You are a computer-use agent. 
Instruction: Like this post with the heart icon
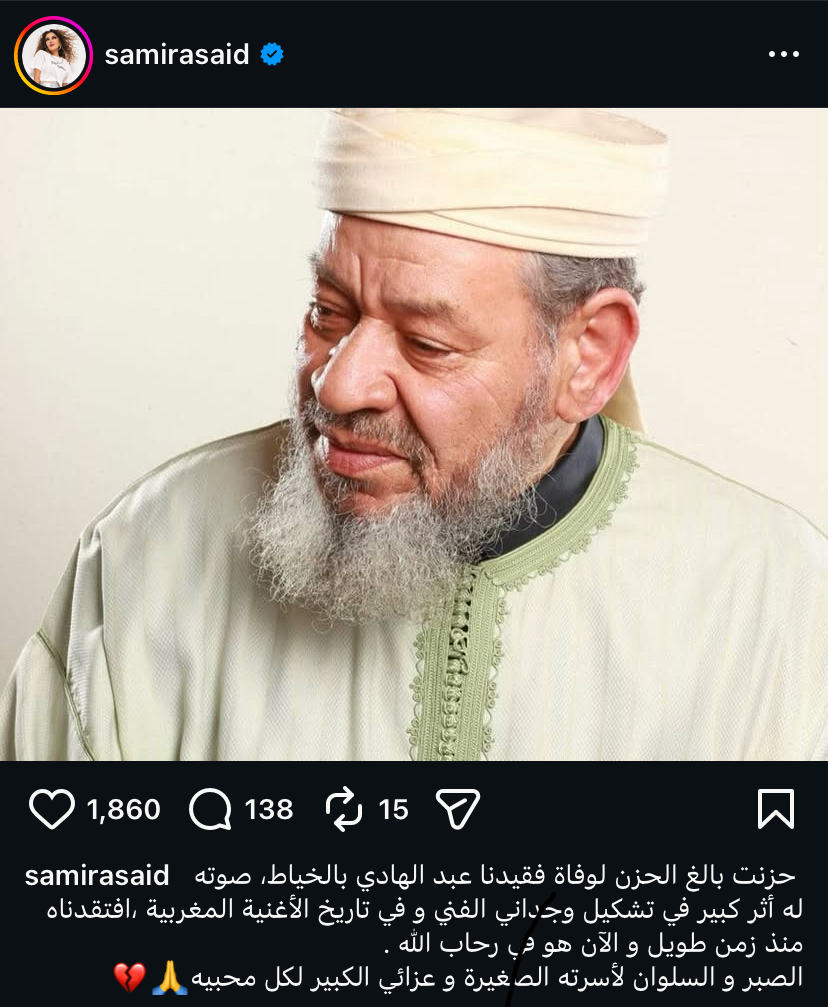(x=51, y=809)
